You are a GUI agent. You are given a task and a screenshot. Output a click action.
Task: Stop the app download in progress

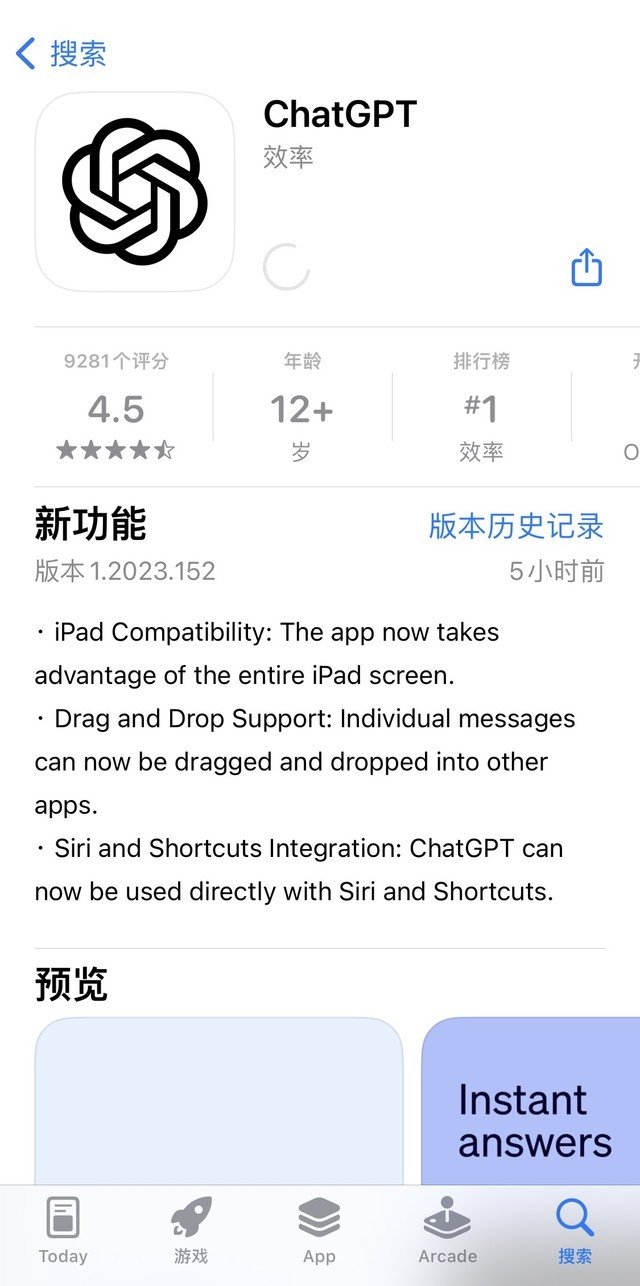tap(286, 267)
